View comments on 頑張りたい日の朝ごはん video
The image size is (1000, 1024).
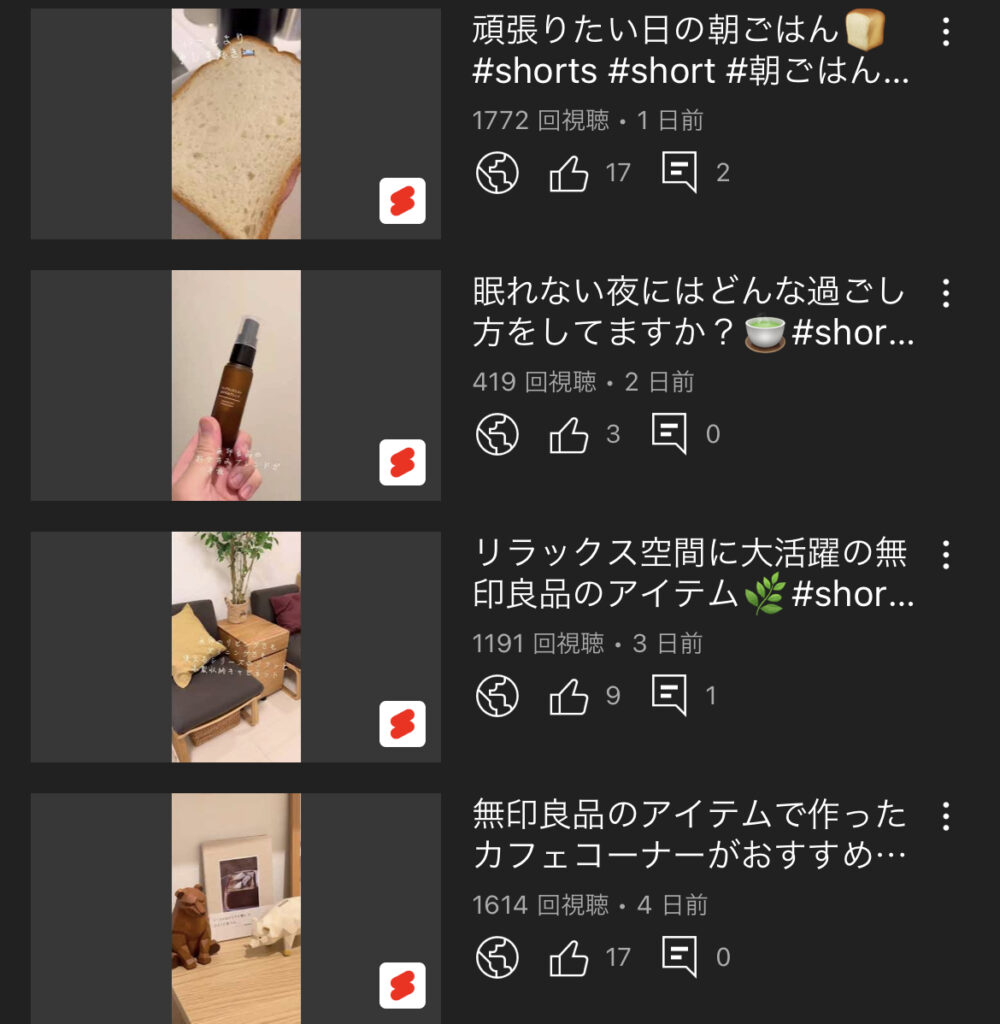(x=680, y=173)
